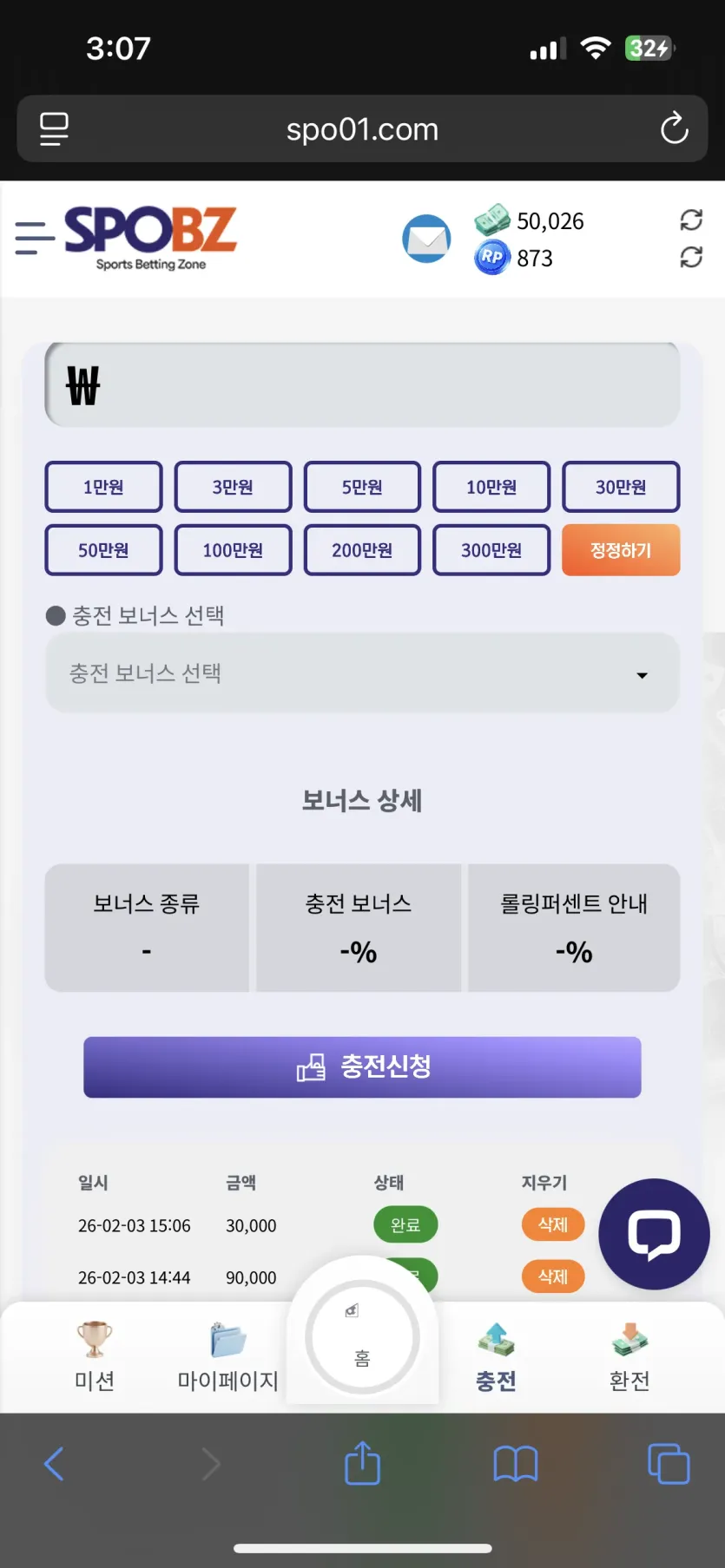Tap the orange 정정하기 button
The width and height of the screenshot is (725, 1568).
pyautogui.click(x=621, y=550)
